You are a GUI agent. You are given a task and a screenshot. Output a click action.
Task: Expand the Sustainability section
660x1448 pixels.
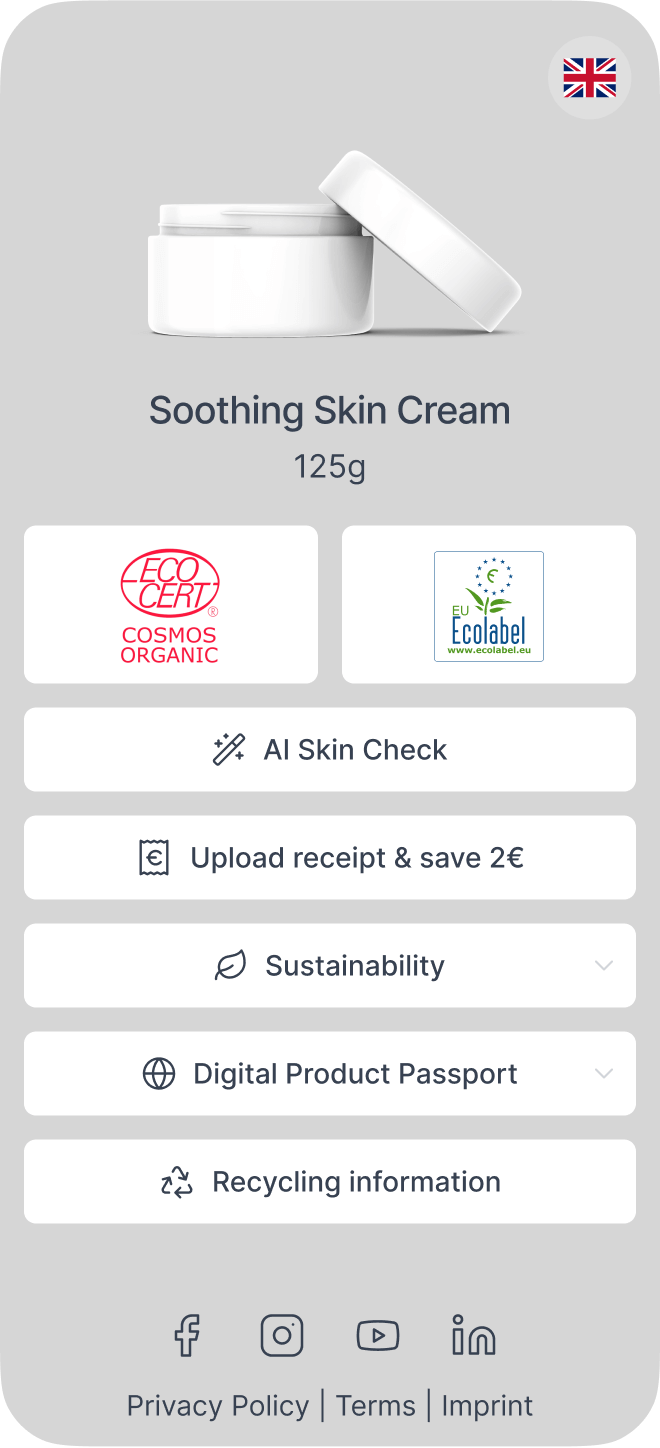[x=330, y=966]
